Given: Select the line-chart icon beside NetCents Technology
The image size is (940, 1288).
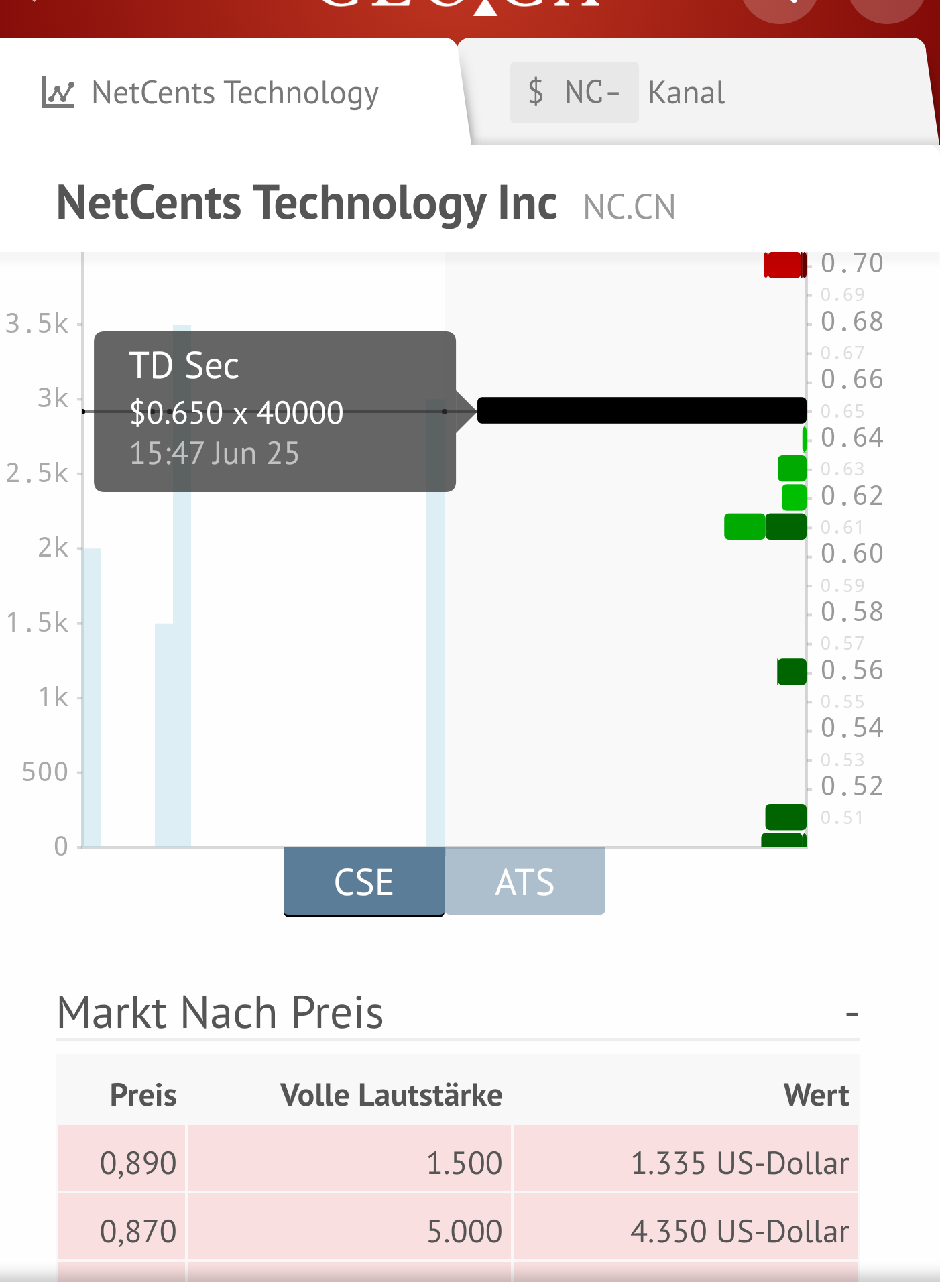Looking at the screenshot, I should click(58, 92).
